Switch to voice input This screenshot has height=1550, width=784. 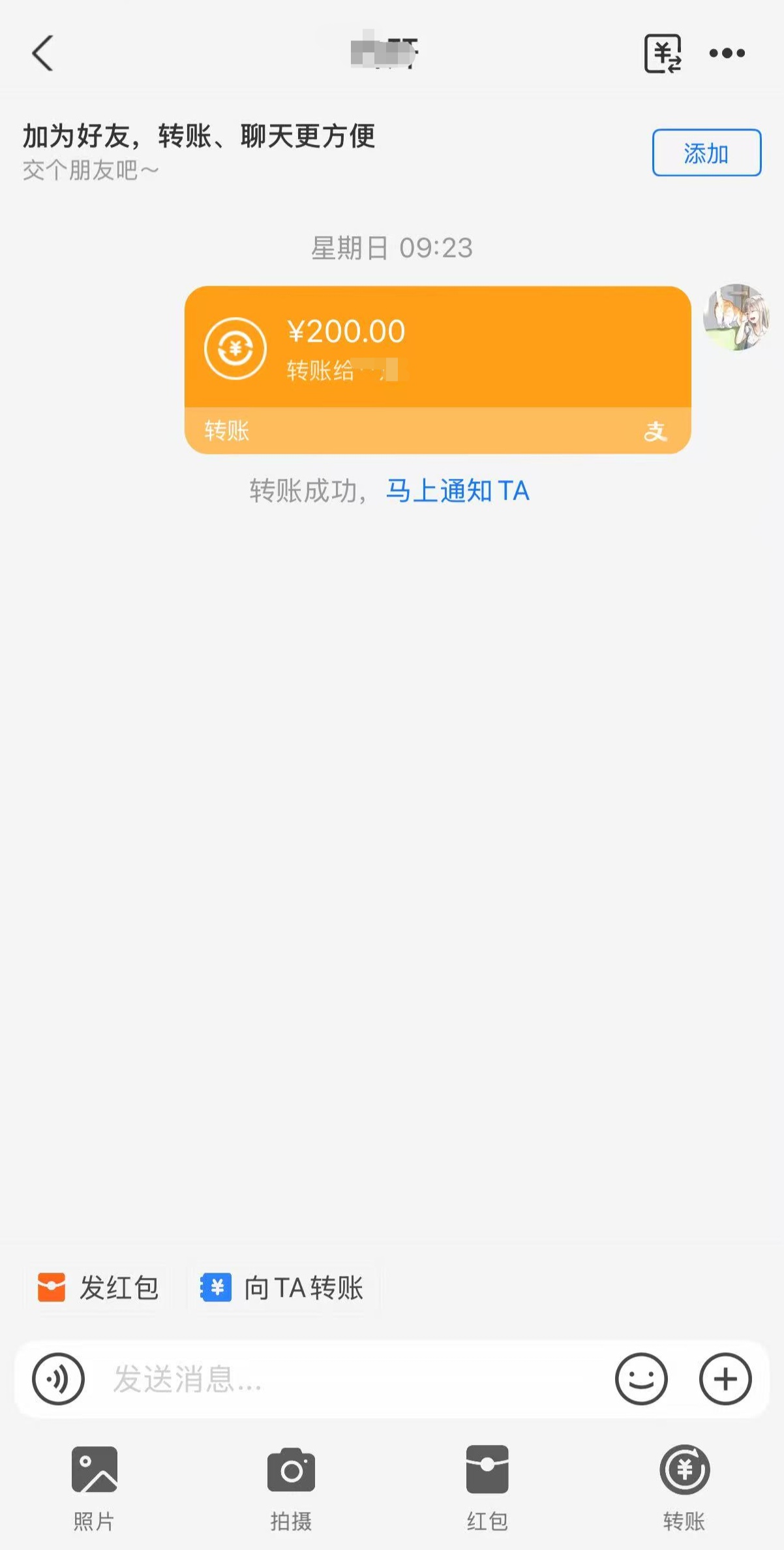click(59, 1378)
